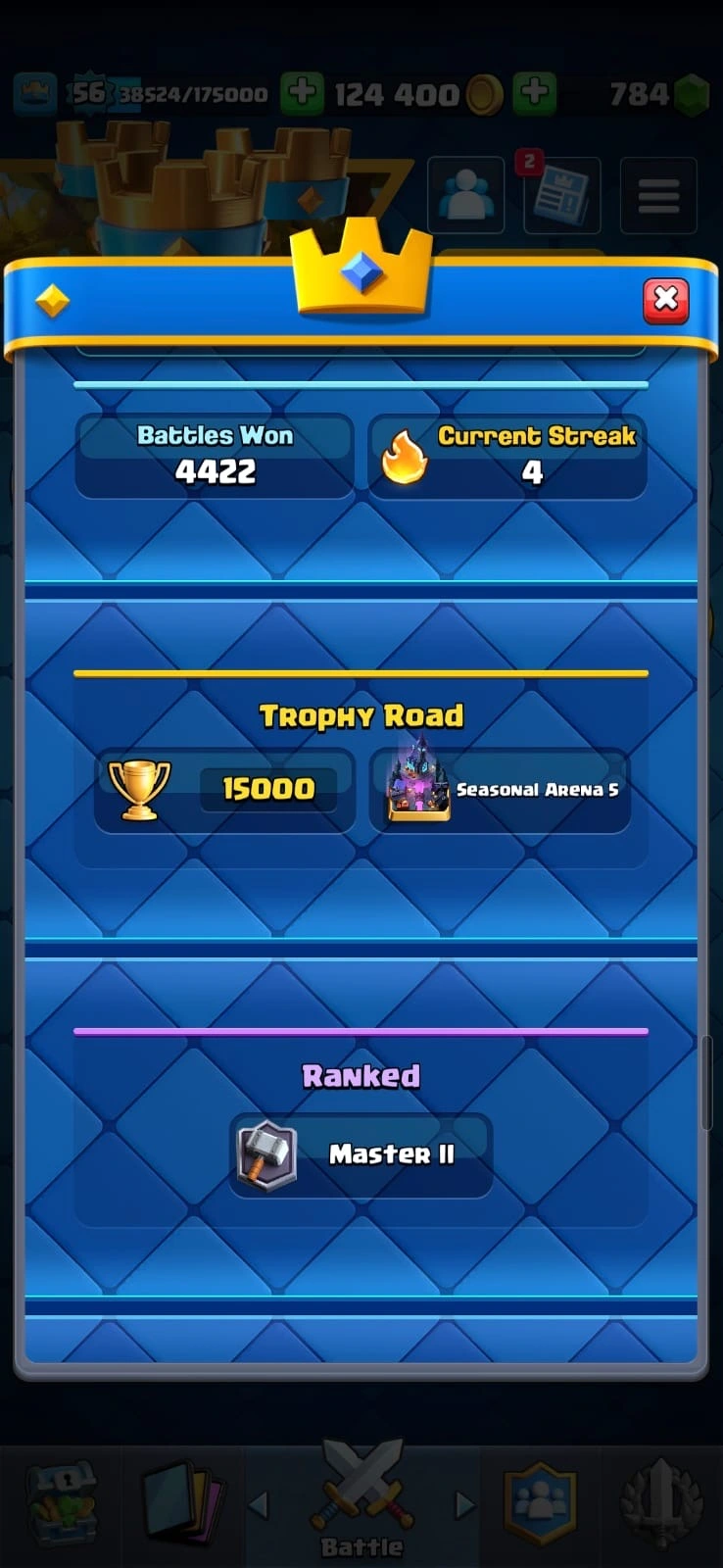
Task: Close the player profile popup
Action: (x=665, y=300)
